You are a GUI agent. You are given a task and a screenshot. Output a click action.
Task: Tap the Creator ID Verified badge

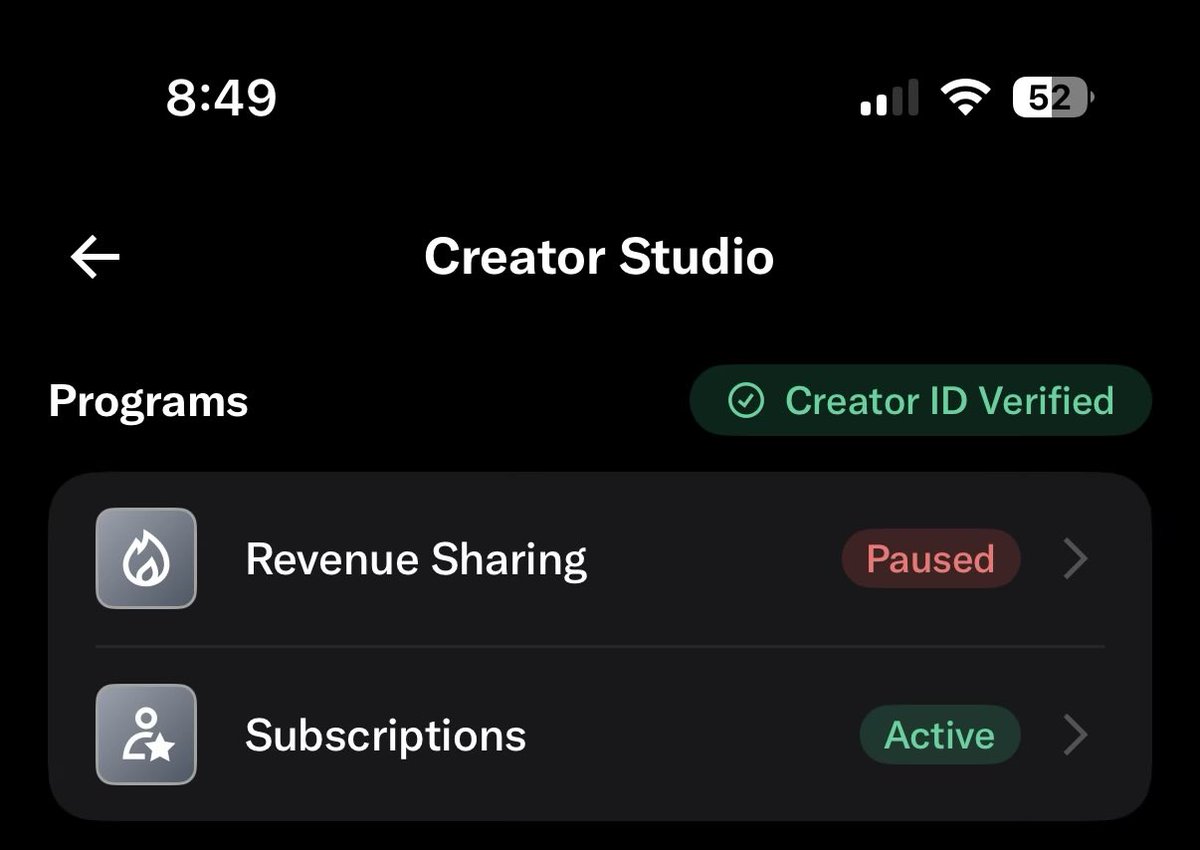click(x=920, y=401)
